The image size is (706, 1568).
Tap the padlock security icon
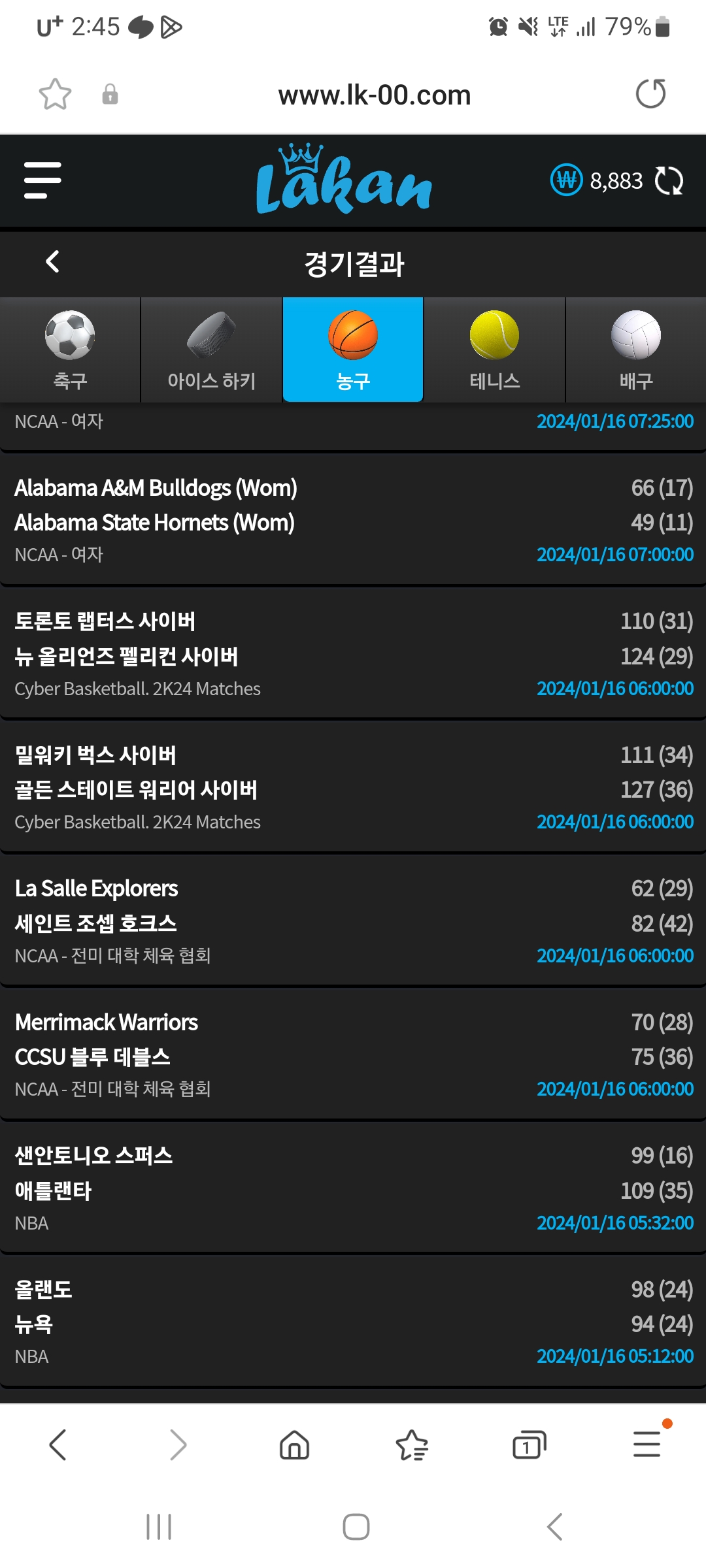[x=109, y=94]
